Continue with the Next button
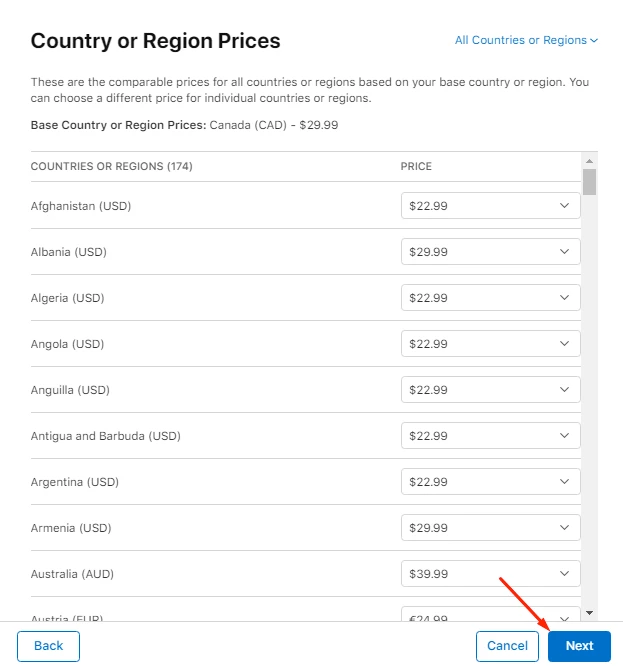Viewport: 623px width, 666px height. tap(579, 646)
